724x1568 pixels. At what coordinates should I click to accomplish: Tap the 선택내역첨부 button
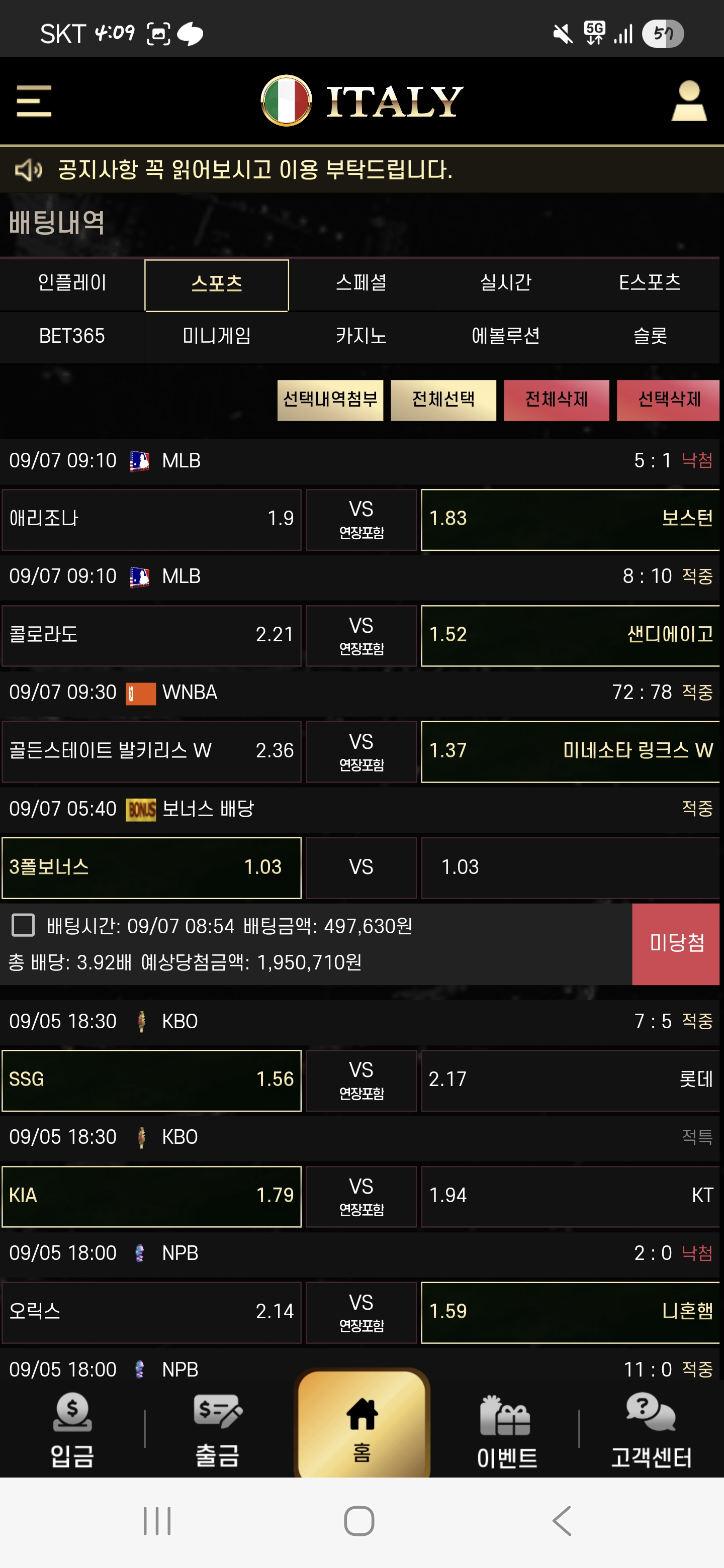(330, 400)
